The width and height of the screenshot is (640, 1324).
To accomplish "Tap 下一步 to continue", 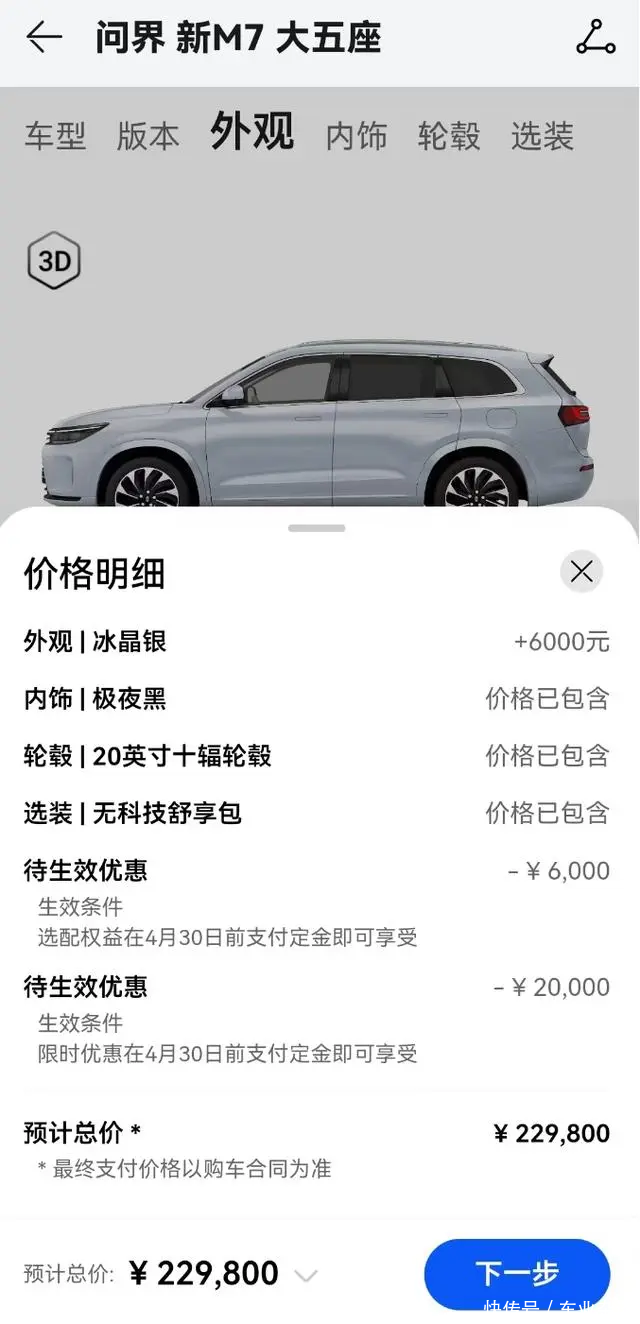I will coord(517,1273).
